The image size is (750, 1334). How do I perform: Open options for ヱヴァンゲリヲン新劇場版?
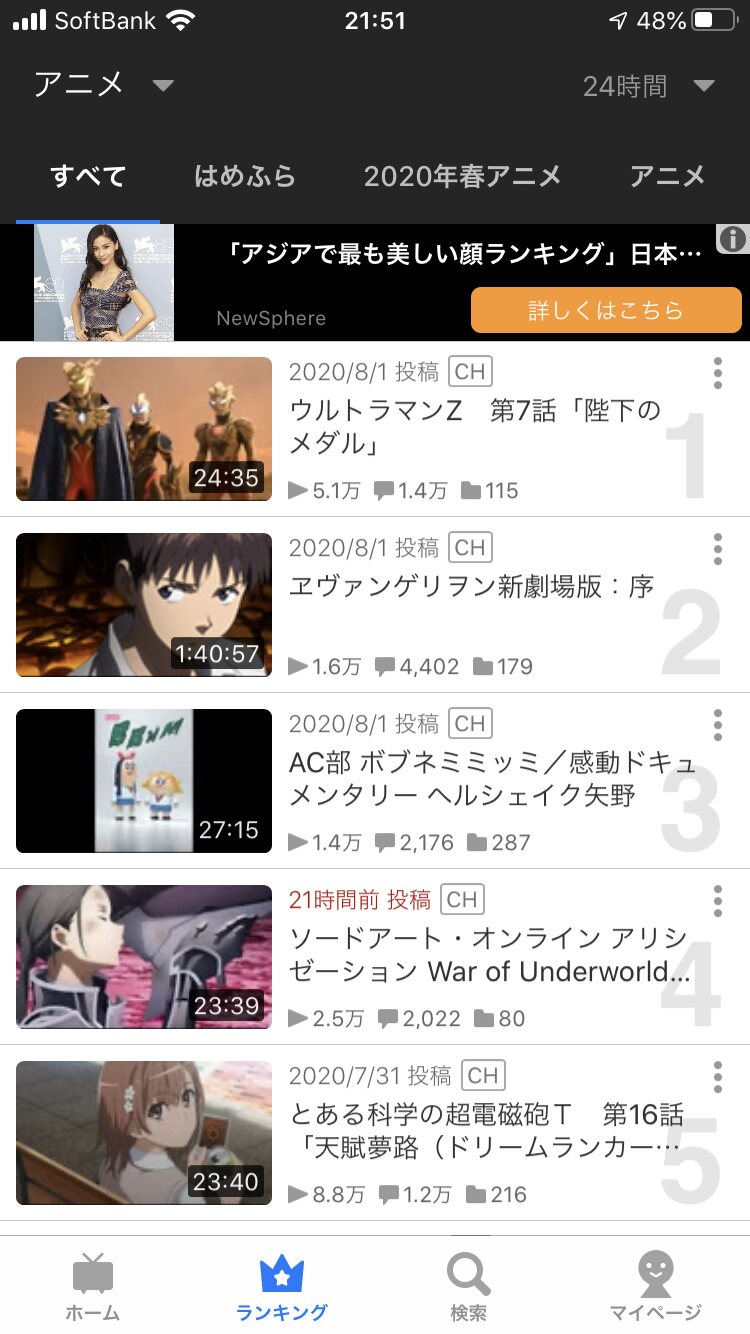(717, 549)
